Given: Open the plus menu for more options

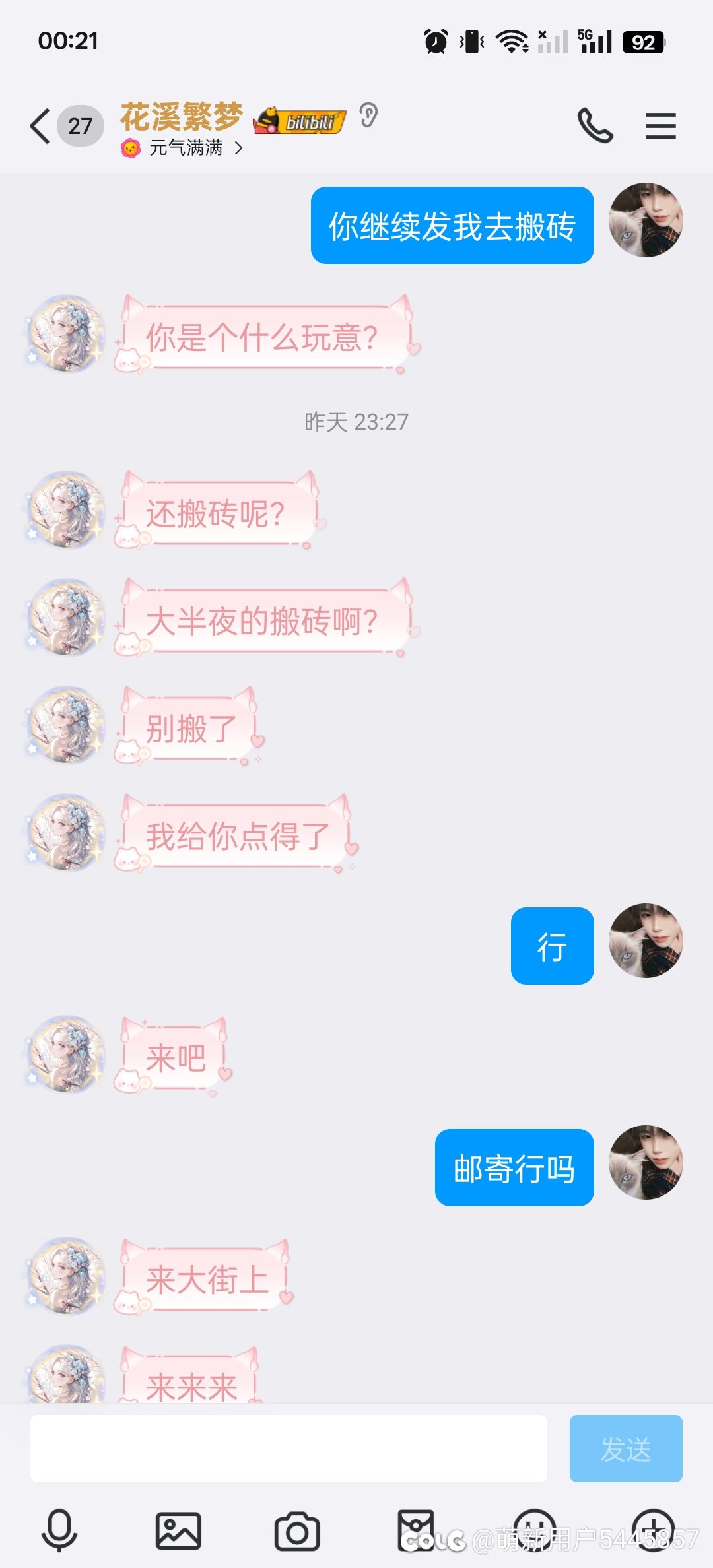Looking at the screenshot, I should click(x=654, y=1530).
